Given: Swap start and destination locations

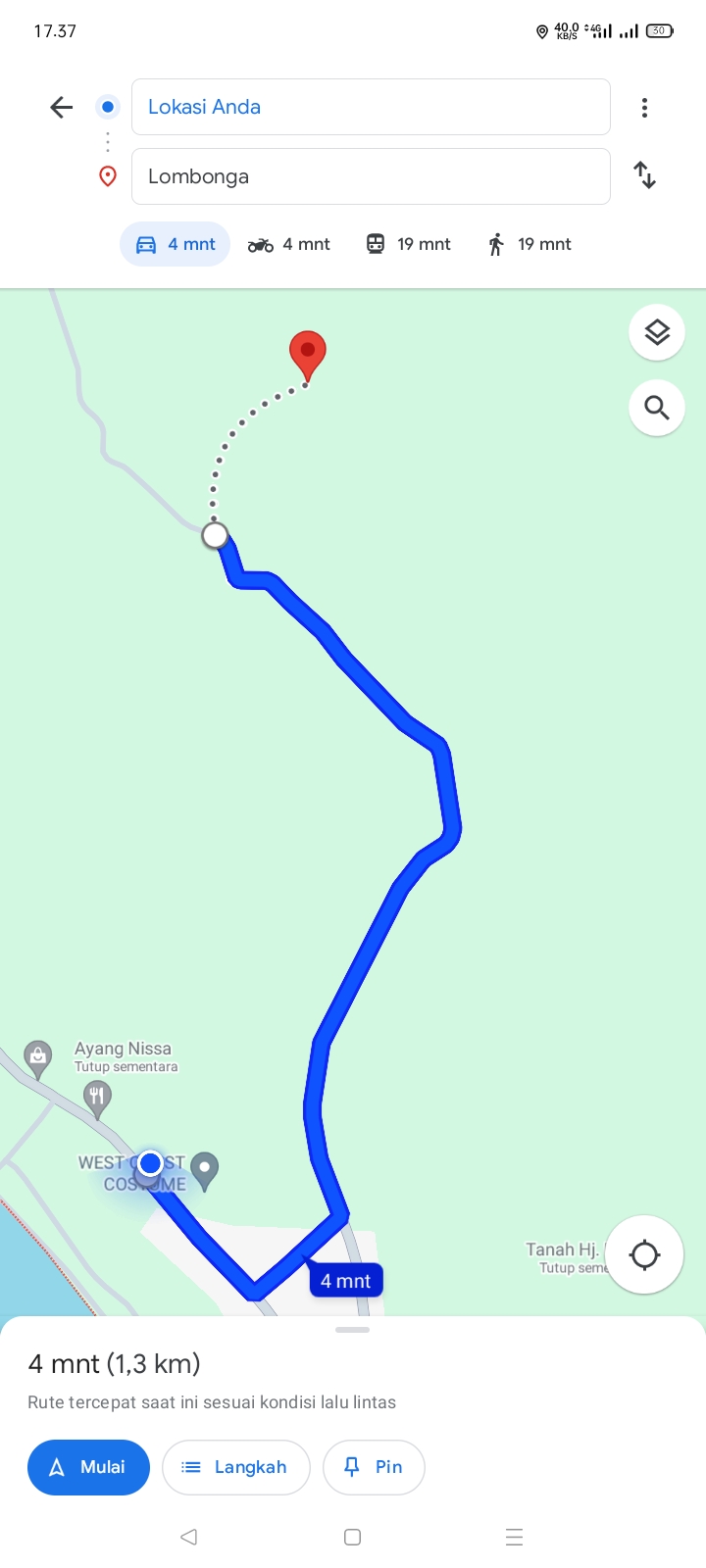Looking at the screenshot, I should [x=644, y=175].
